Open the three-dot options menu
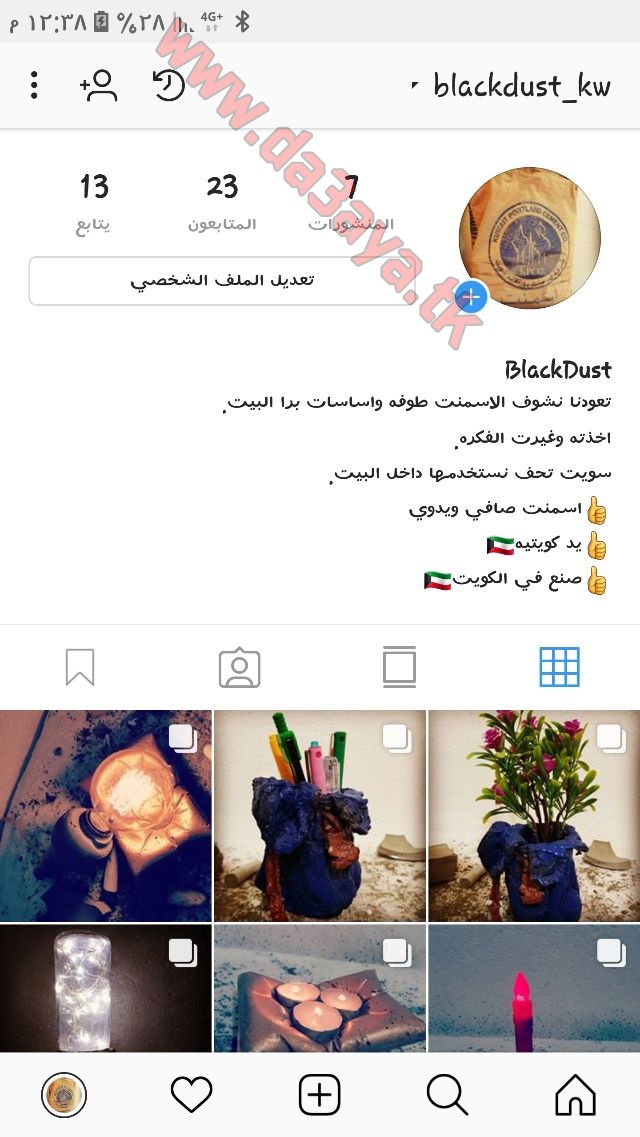The width and height of the screenshot is (640, 1137). tap(34, 86)
